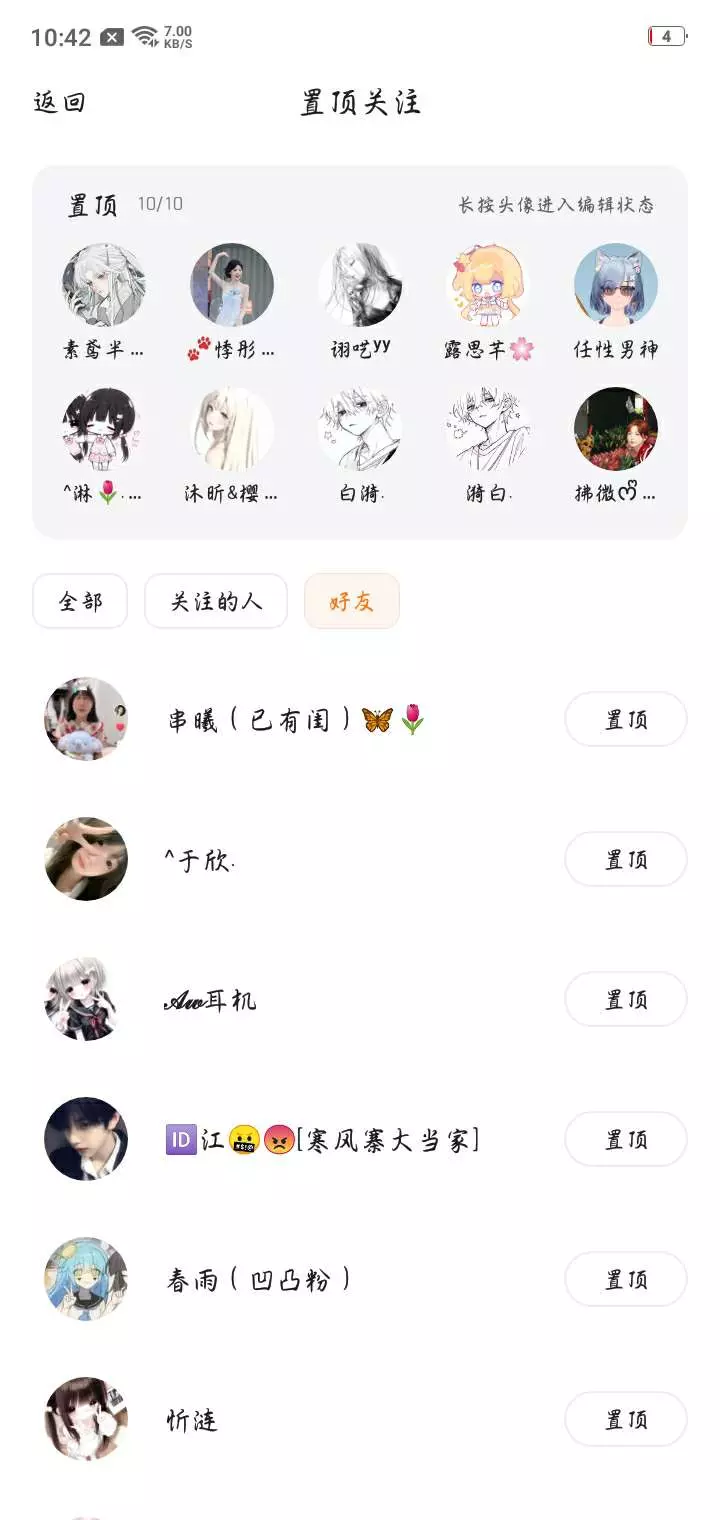Pin 春雨（凹凸粉）to the top

(x=626, y=1279)
